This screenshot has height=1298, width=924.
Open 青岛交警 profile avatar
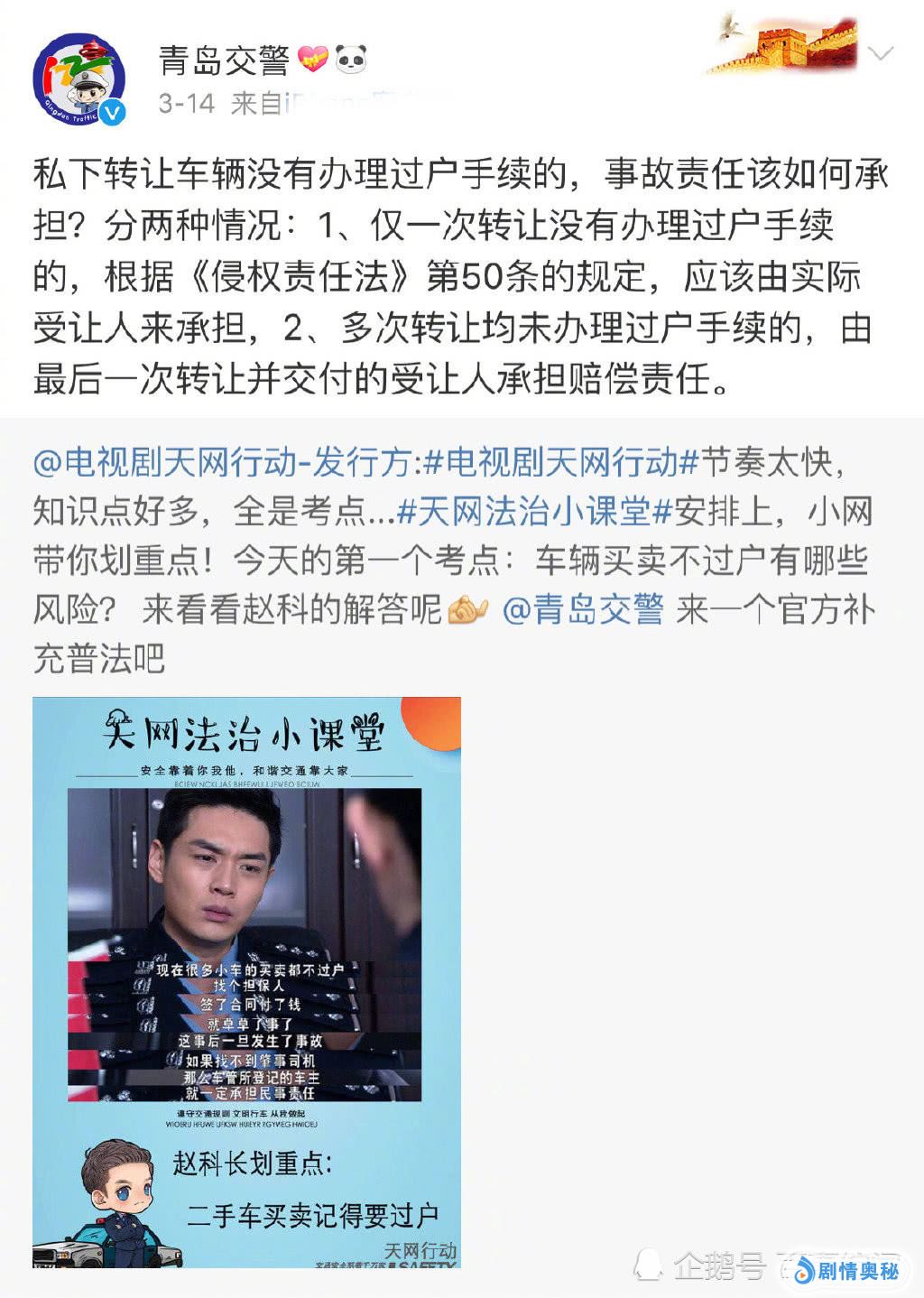click(x=79, y=79)
